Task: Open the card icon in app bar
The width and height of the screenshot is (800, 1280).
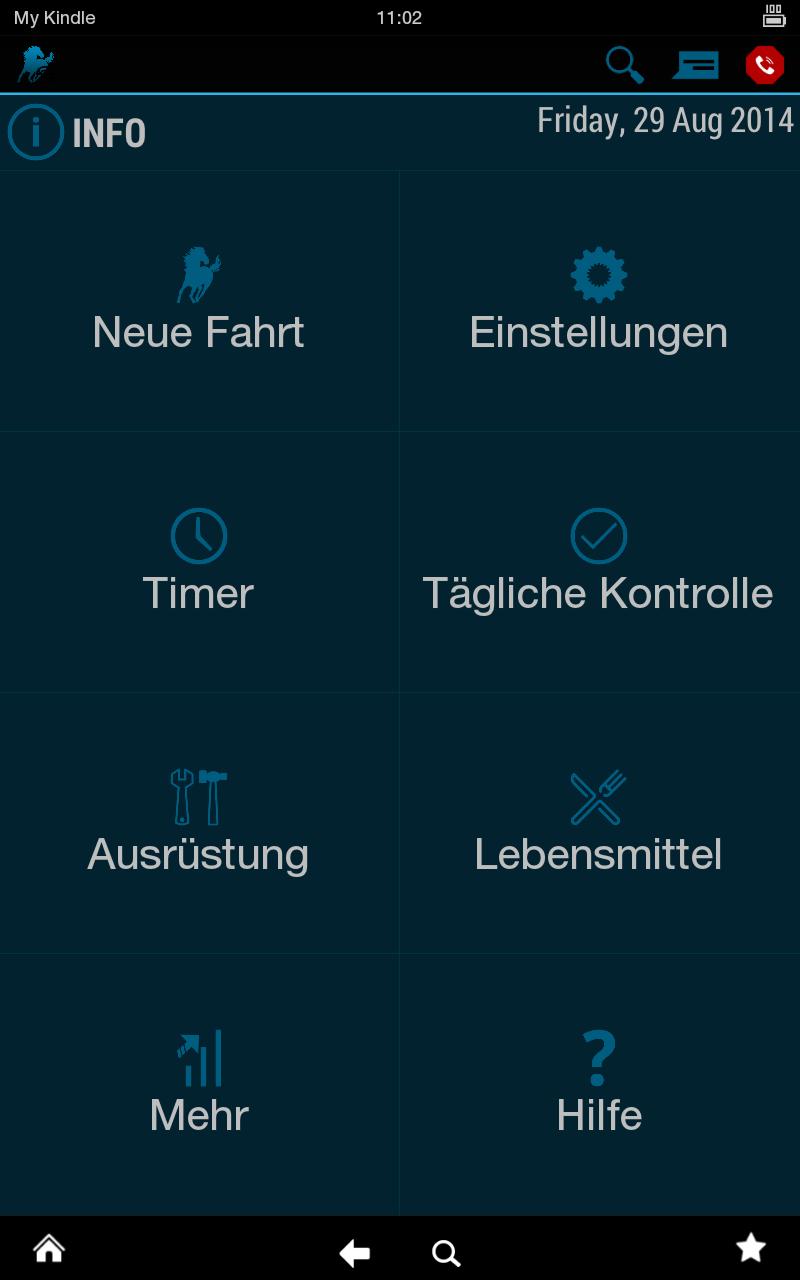Action: coord(696,65)
